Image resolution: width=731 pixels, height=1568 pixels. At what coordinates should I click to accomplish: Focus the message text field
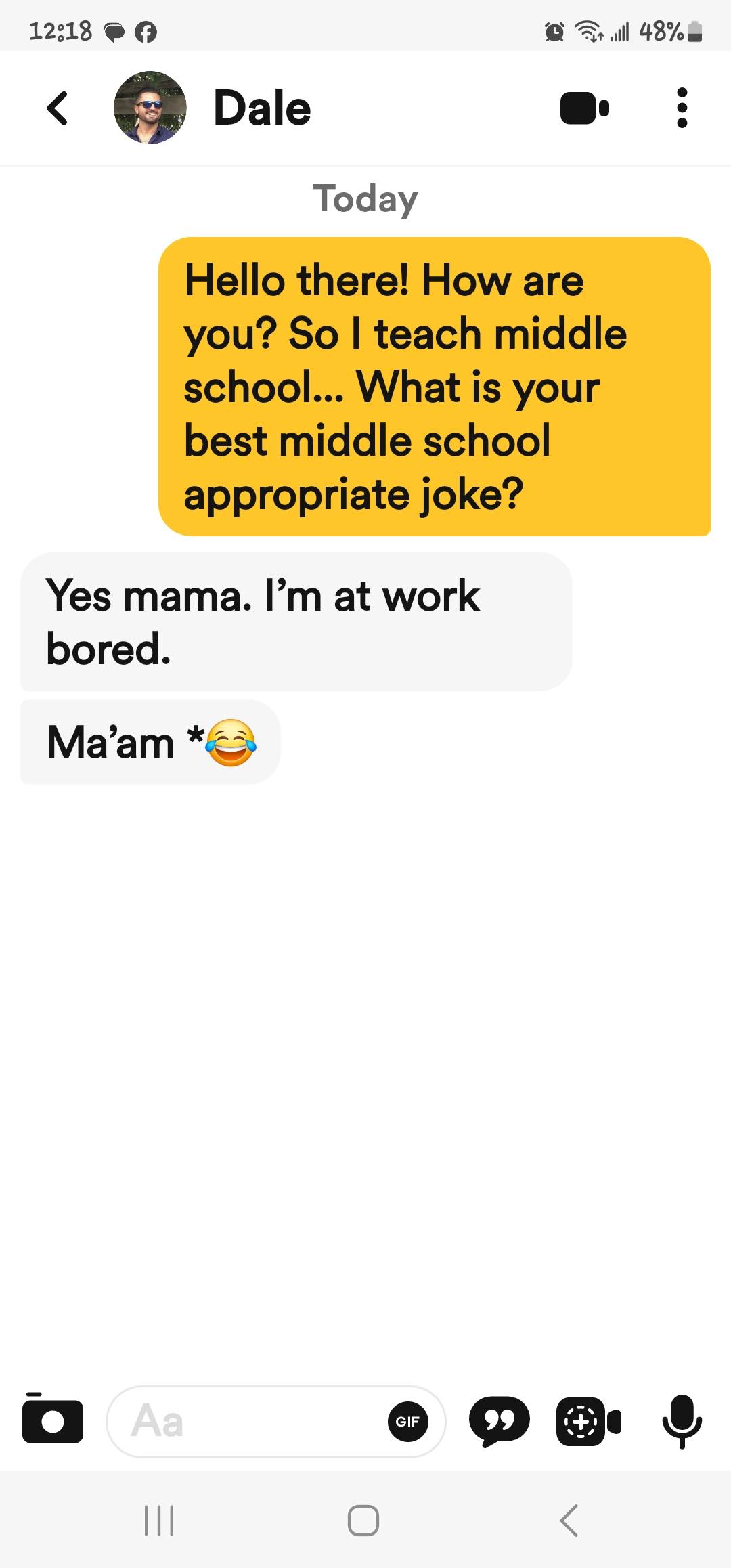pyautogui.click(x=250, y=1421)
